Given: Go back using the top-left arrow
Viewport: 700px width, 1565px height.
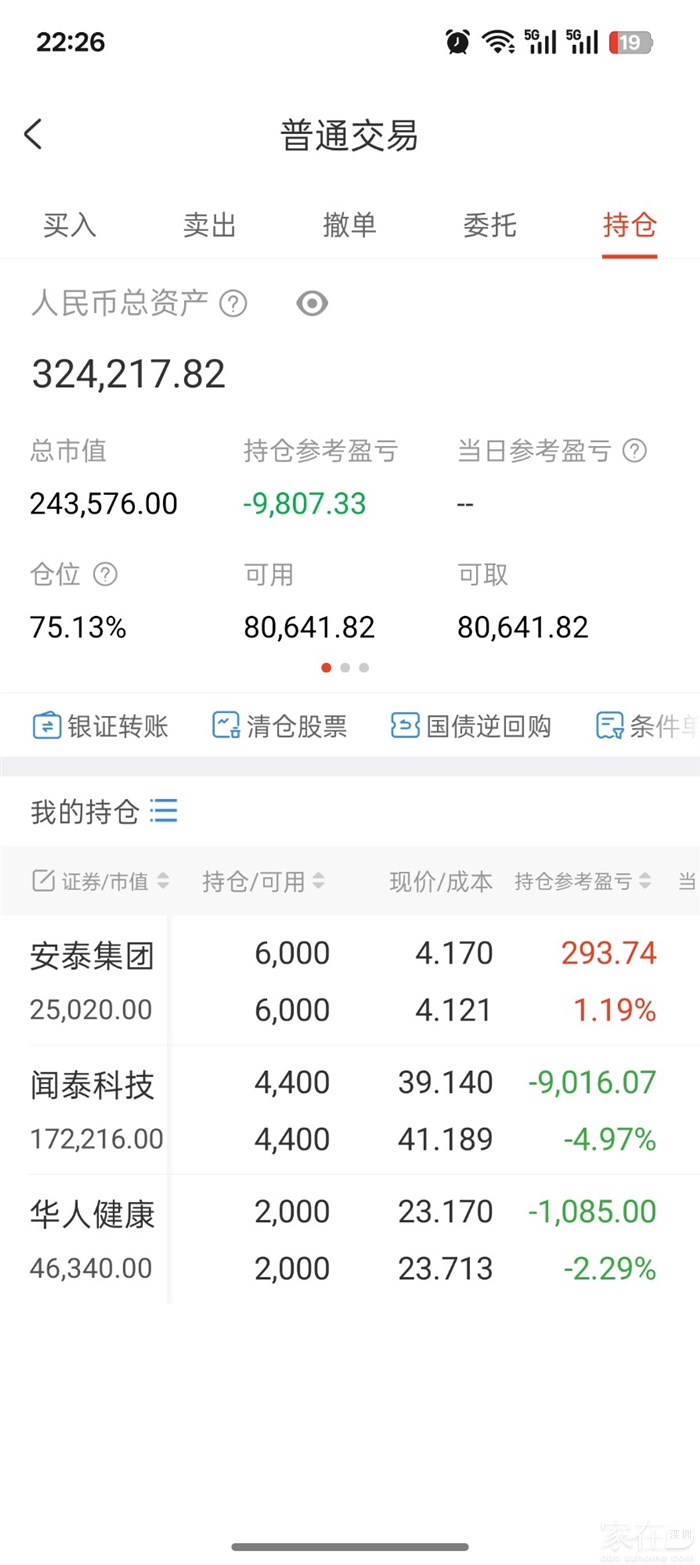Looking at the screenshot, I should click(33, 134).
